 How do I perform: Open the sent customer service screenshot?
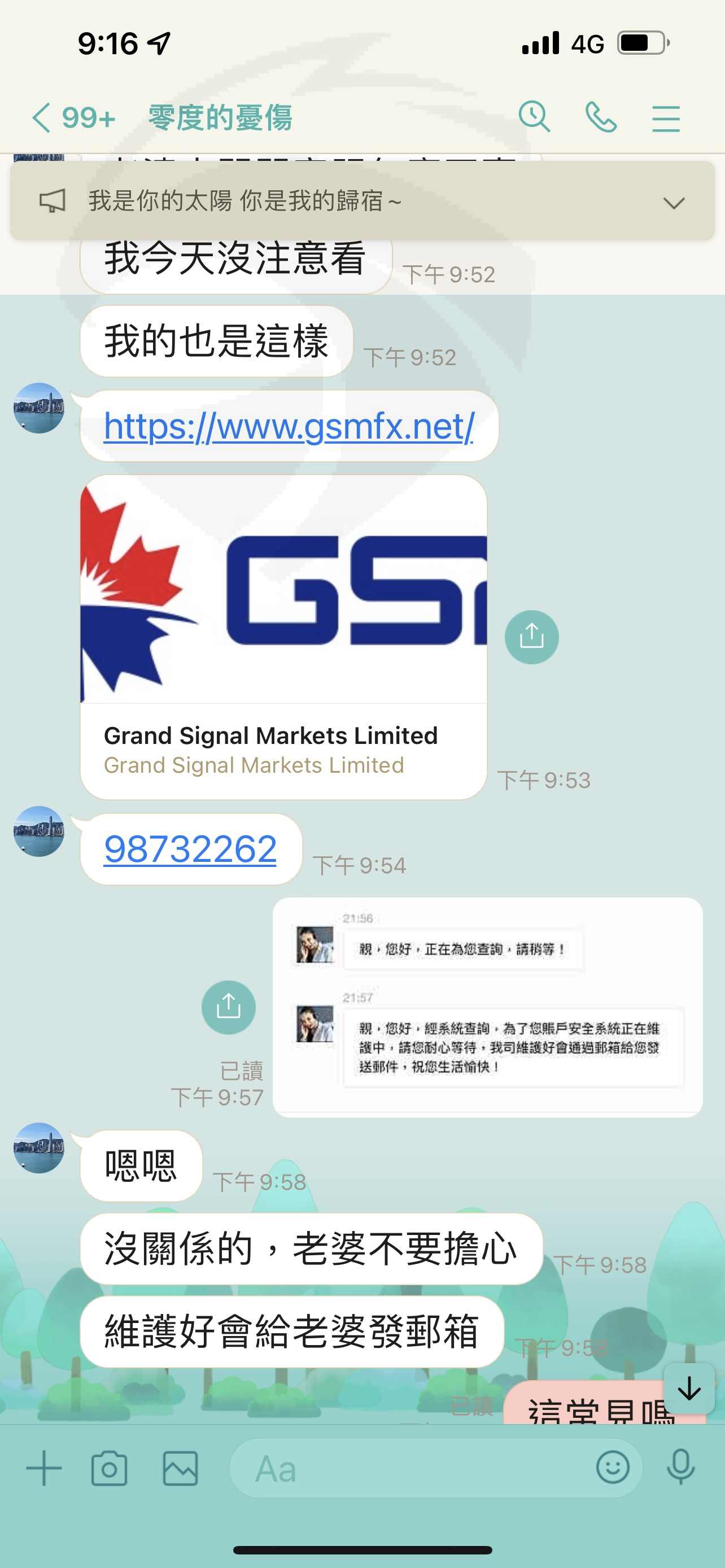click(488, 1007)
